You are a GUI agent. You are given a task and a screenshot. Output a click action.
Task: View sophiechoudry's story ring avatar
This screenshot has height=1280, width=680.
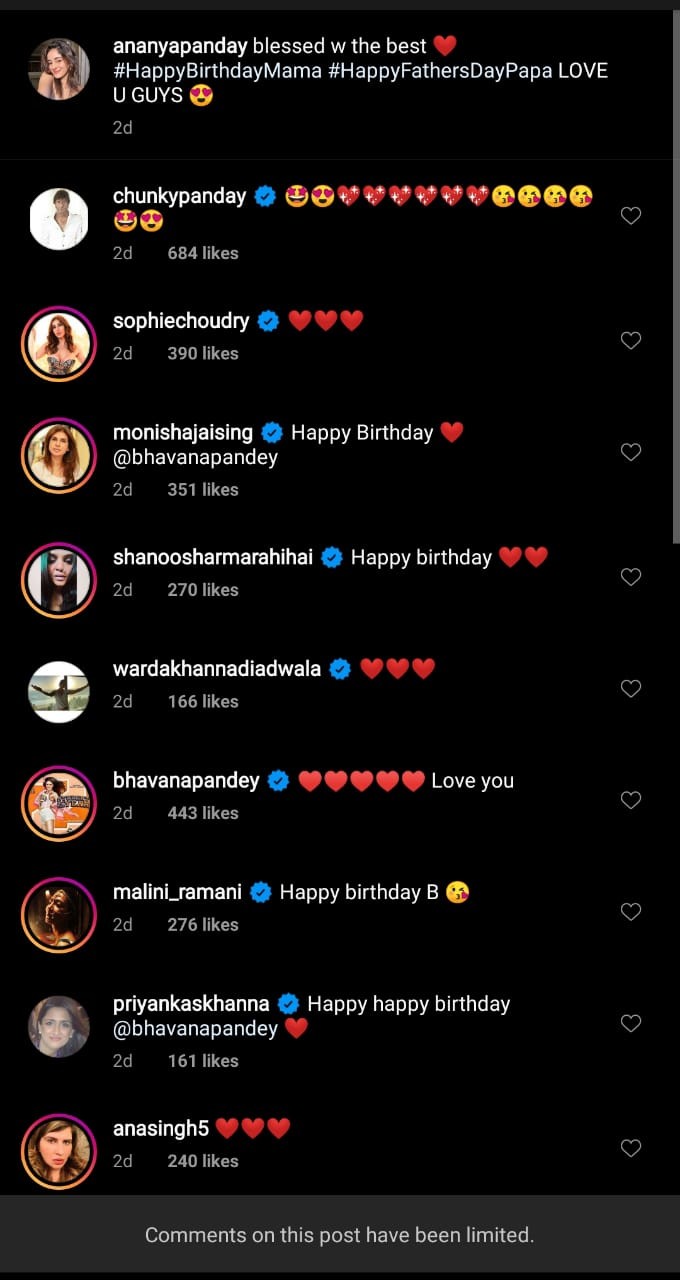coord(59,344)
